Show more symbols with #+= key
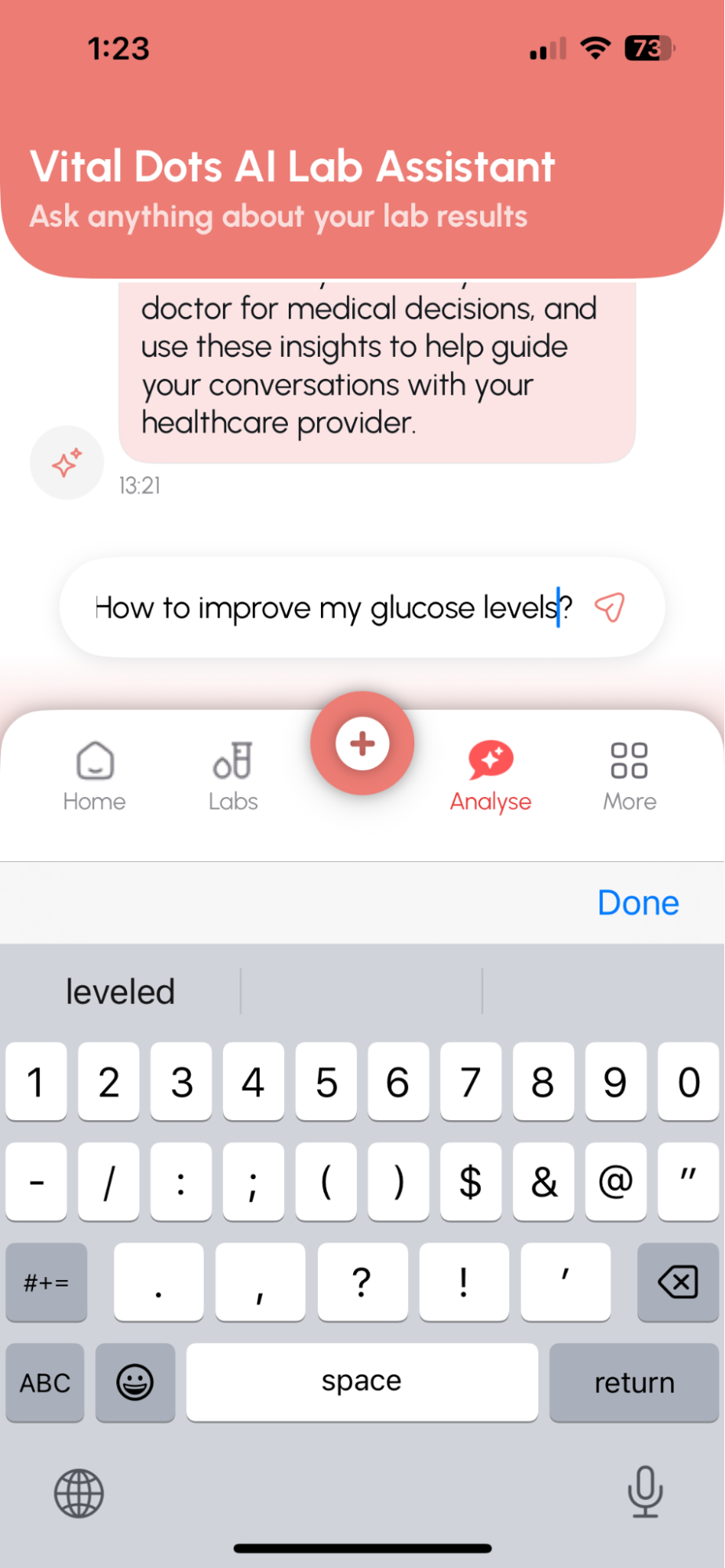 point(46,1282)
